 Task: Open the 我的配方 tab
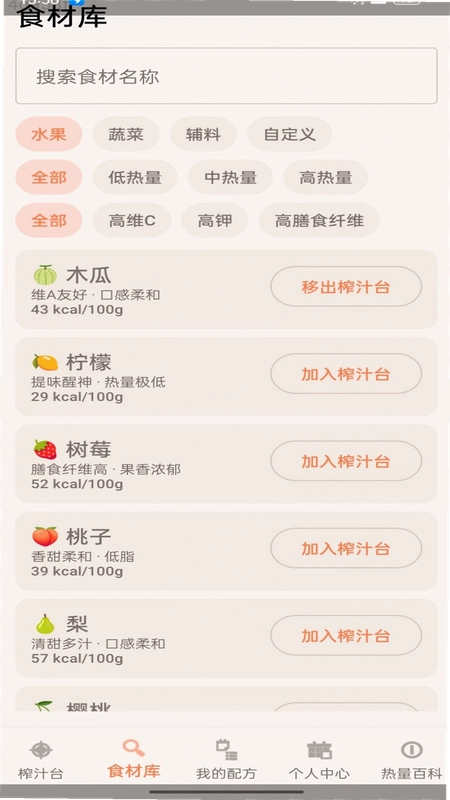point(226,759)
